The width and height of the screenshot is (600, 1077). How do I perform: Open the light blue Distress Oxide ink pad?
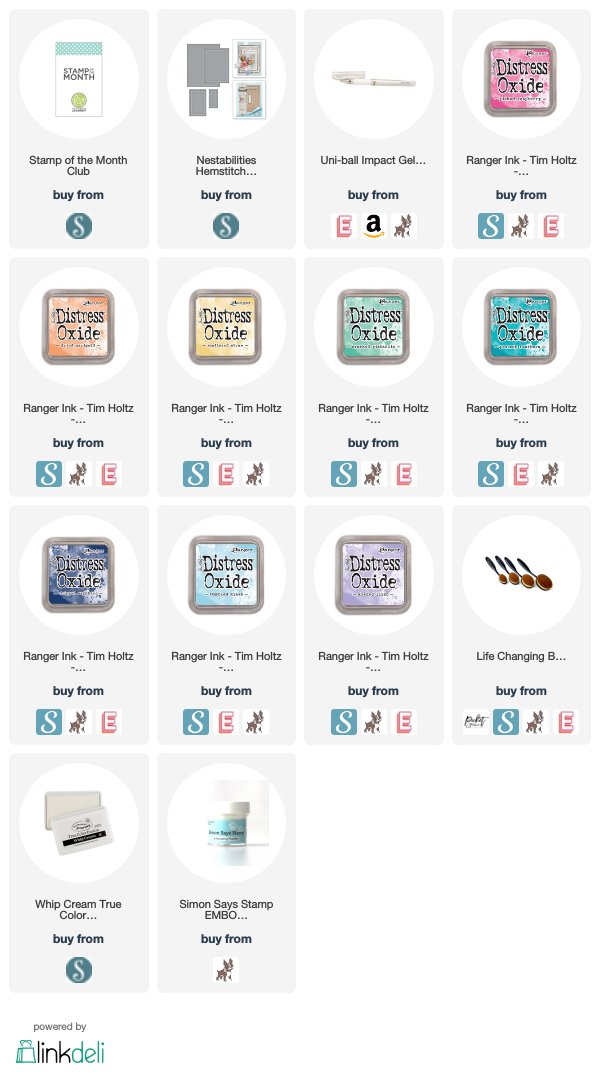226,575
